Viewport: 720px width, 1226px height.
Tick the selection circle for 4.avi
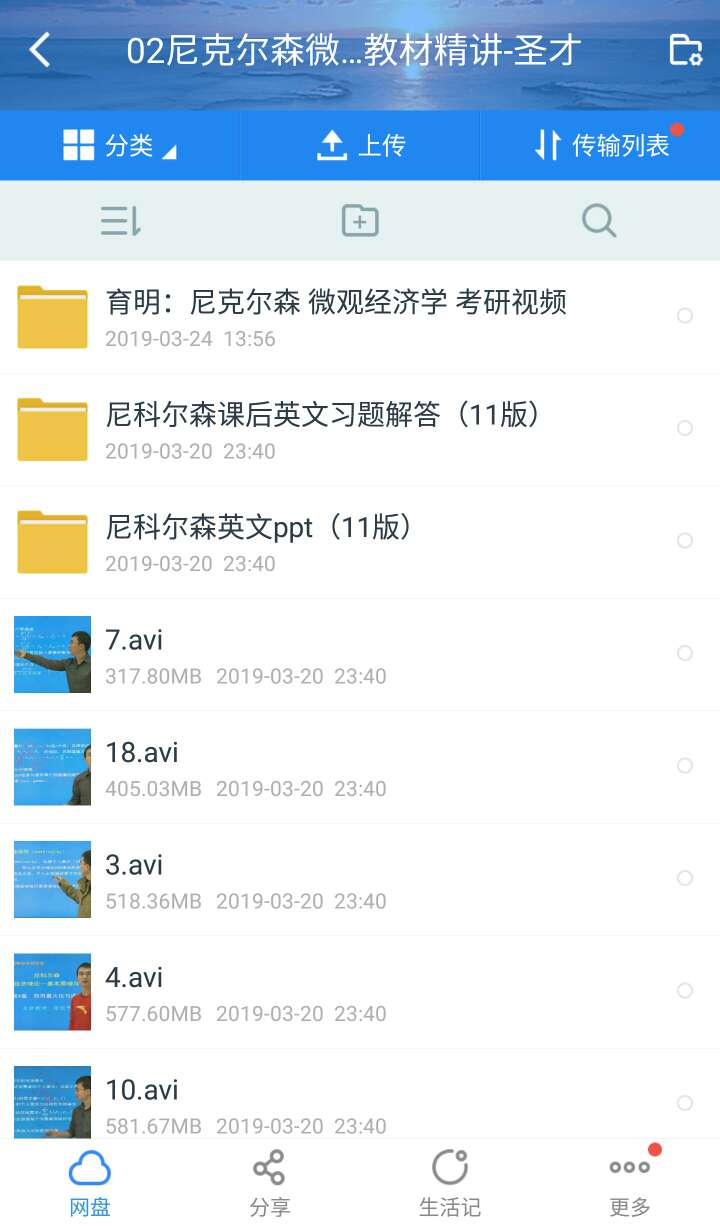click(x=685, y=990)
